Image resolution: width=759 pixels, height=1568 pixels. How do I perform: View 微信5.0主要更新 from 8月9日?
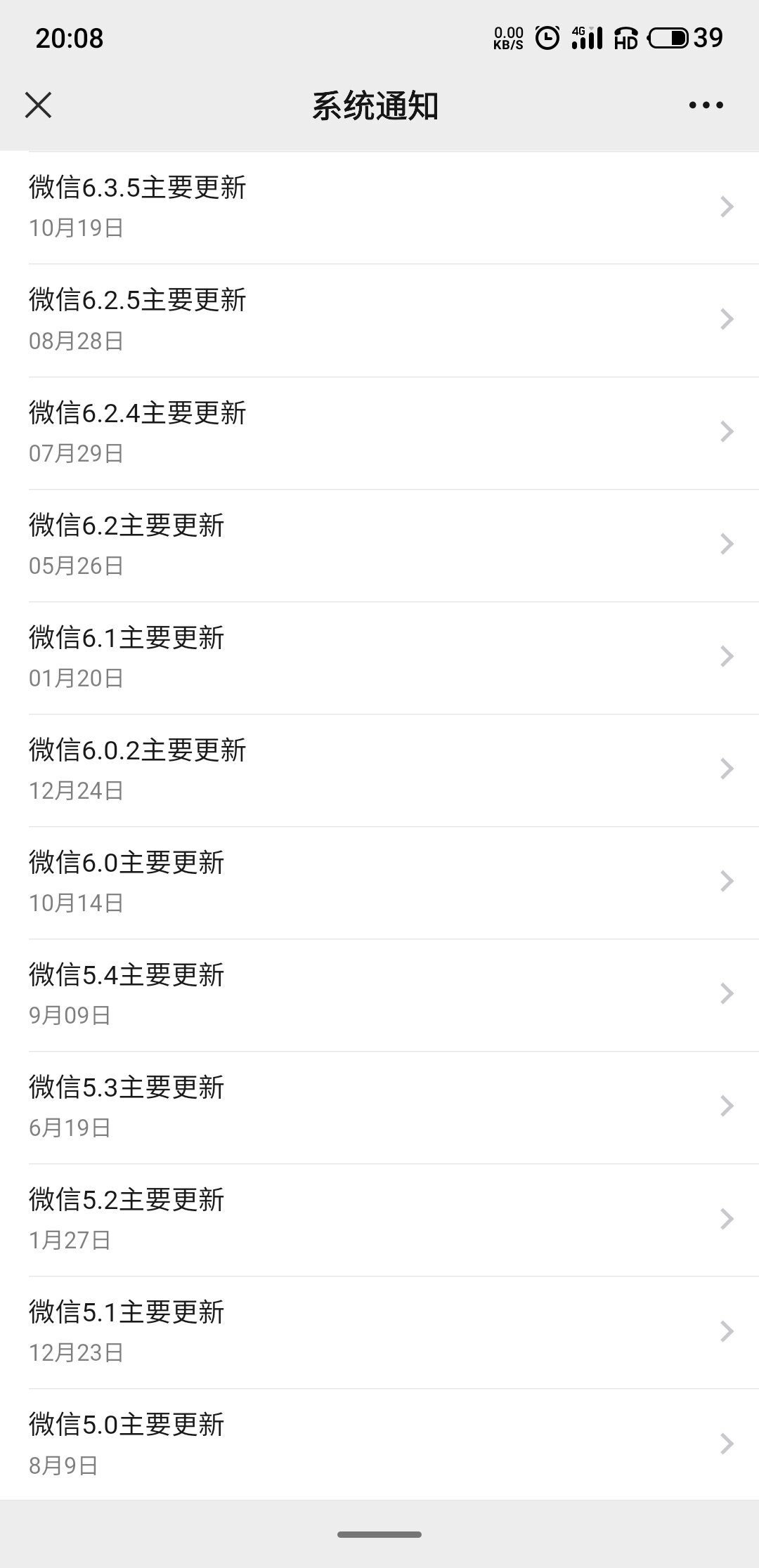(x=379, y=1444)
